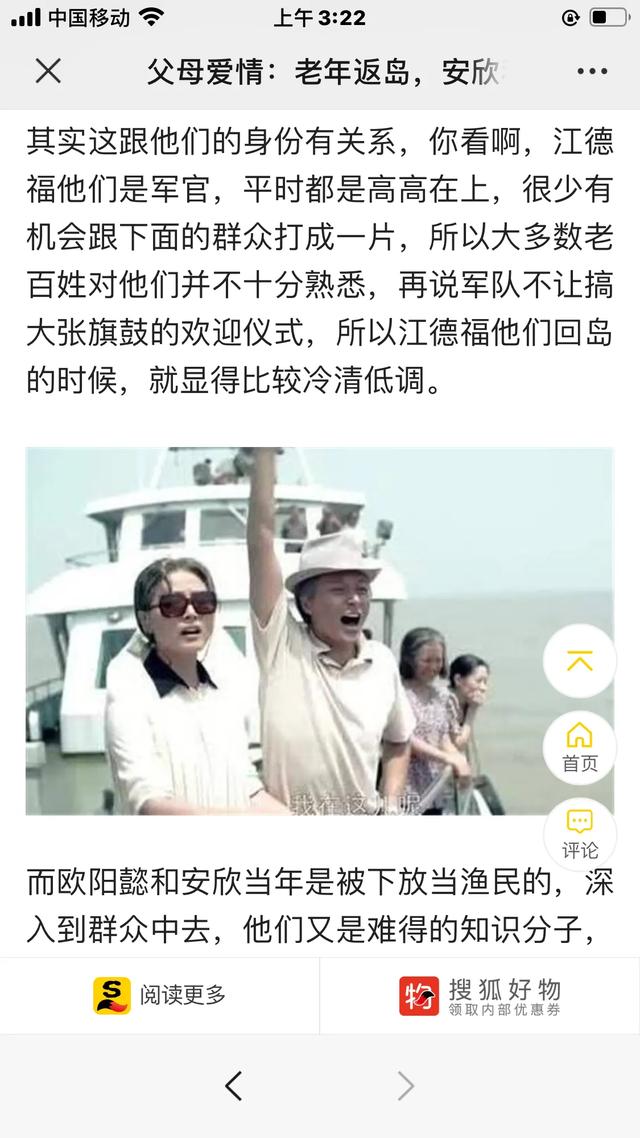View the movie still image
The width and height of the screenshot is (640, 1138).
pyautogui.click(x=319, y=631)
